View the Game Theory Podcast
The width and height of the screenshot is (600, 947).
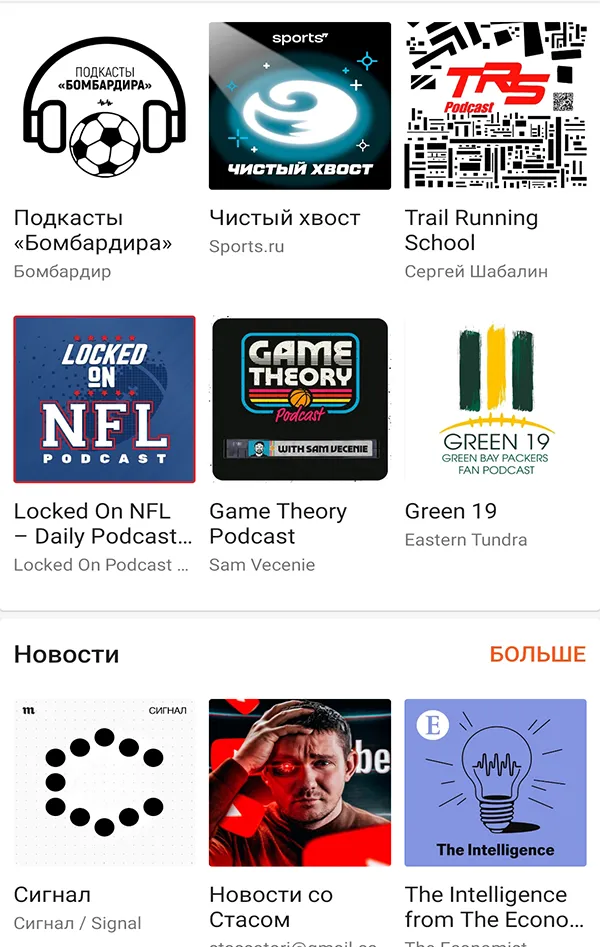coord(299,400)
